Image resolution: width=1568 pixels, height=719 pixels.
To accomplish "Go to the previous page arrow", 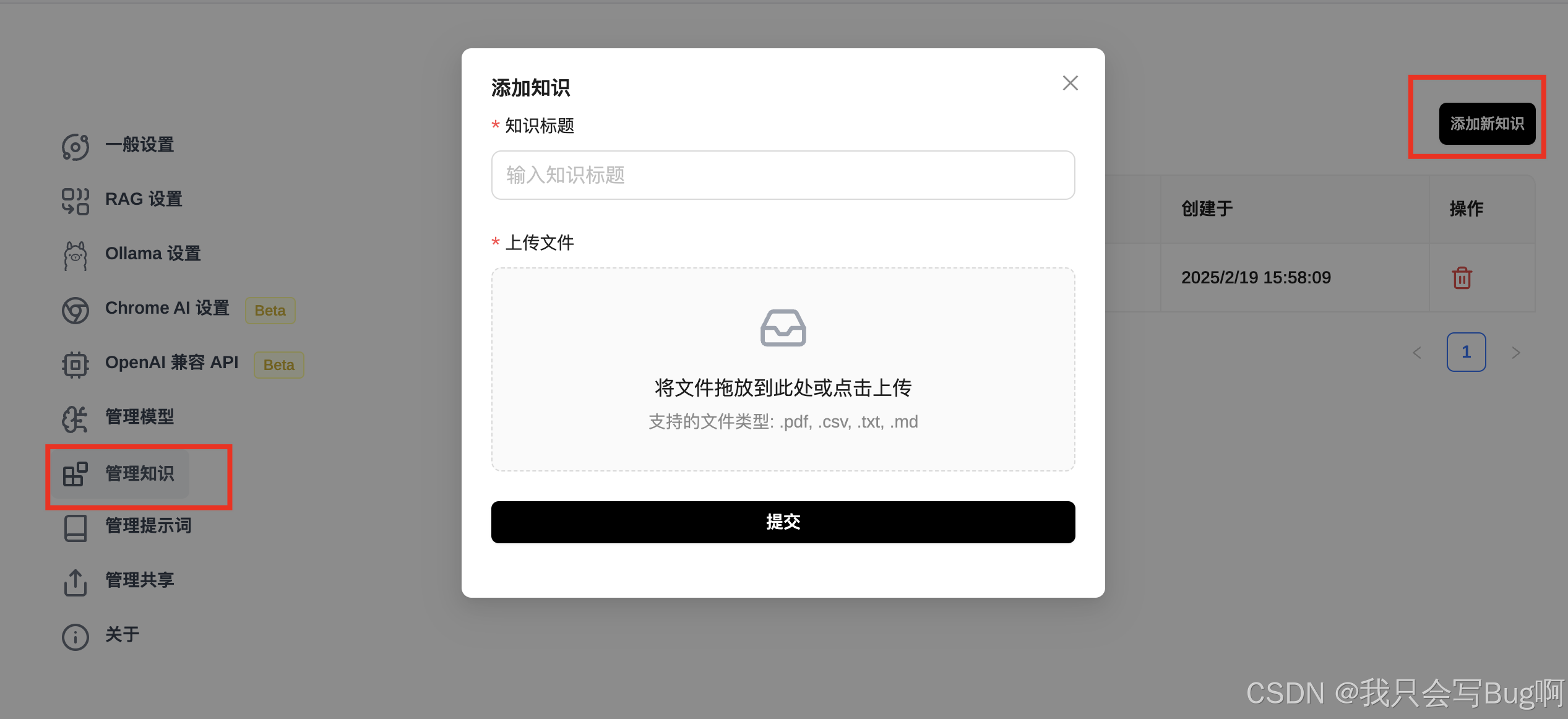I will point(1417,353).
